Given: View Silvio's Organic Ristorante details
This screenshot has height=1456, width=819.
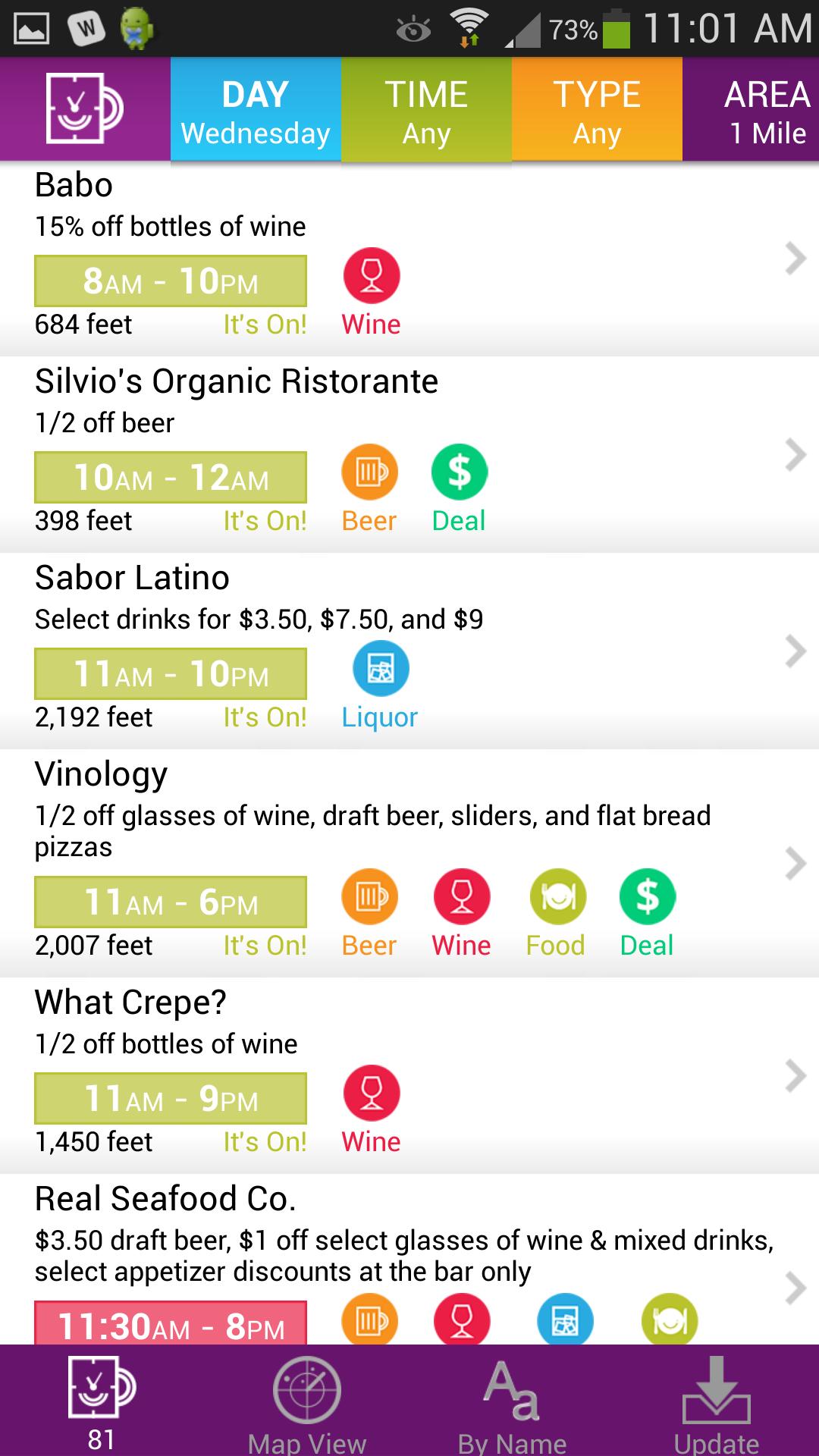Looking at the screenshot, I should click(x=409, y=453).
